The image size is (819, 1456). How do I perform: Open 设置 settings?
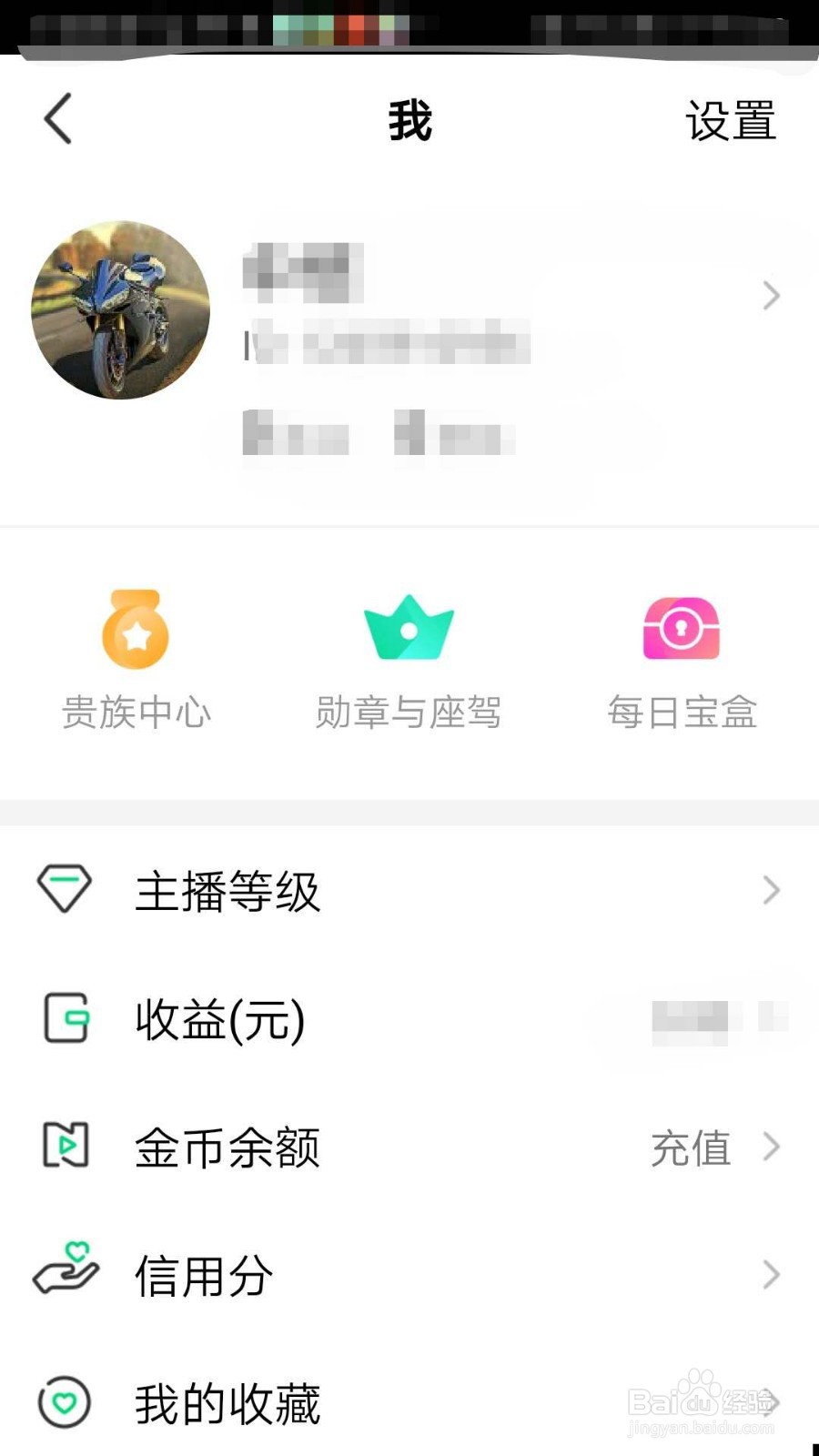pos(729,121)
